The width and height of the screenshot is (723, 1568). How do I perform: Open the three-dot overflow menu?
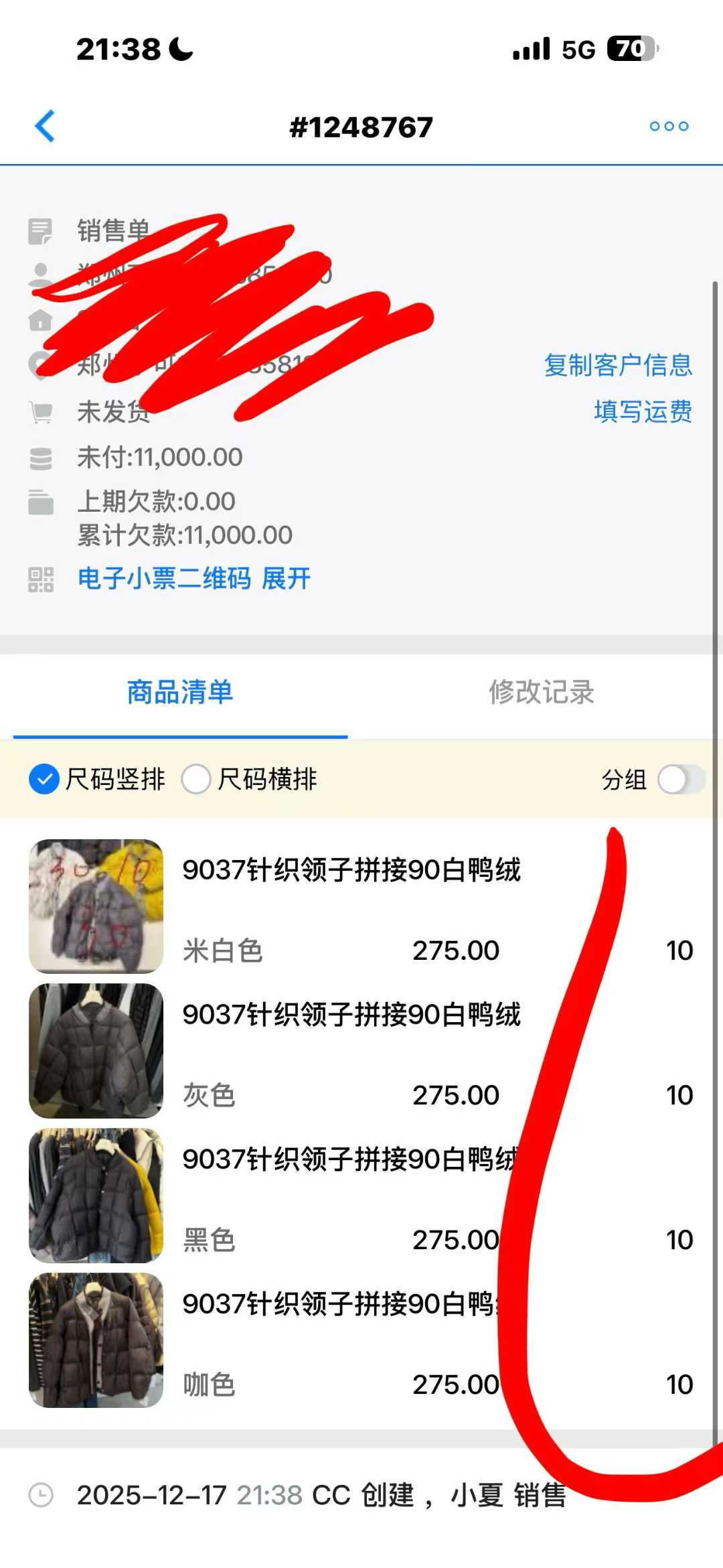click(669, 126)
